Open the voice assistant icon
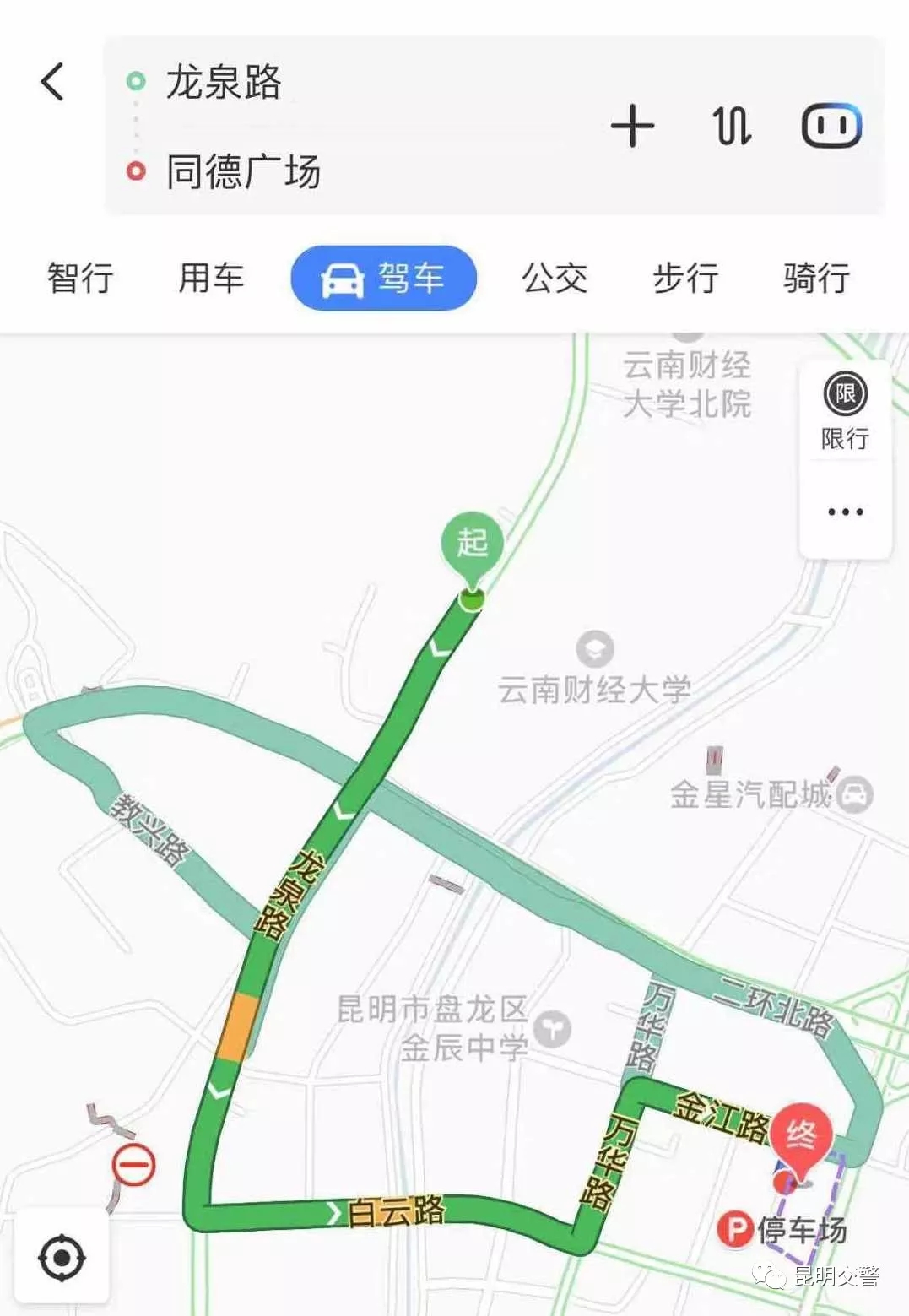 (831, 127)
